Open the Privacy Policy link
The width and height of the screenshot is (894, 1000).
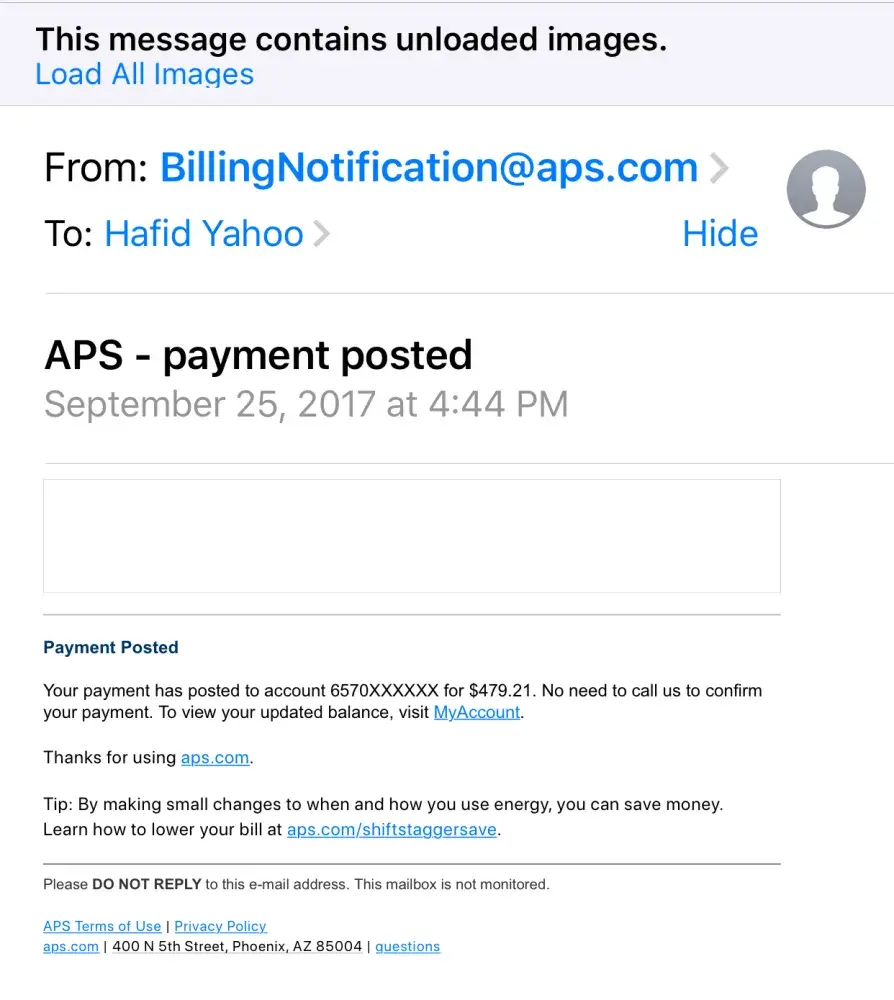tap(220, 926)
